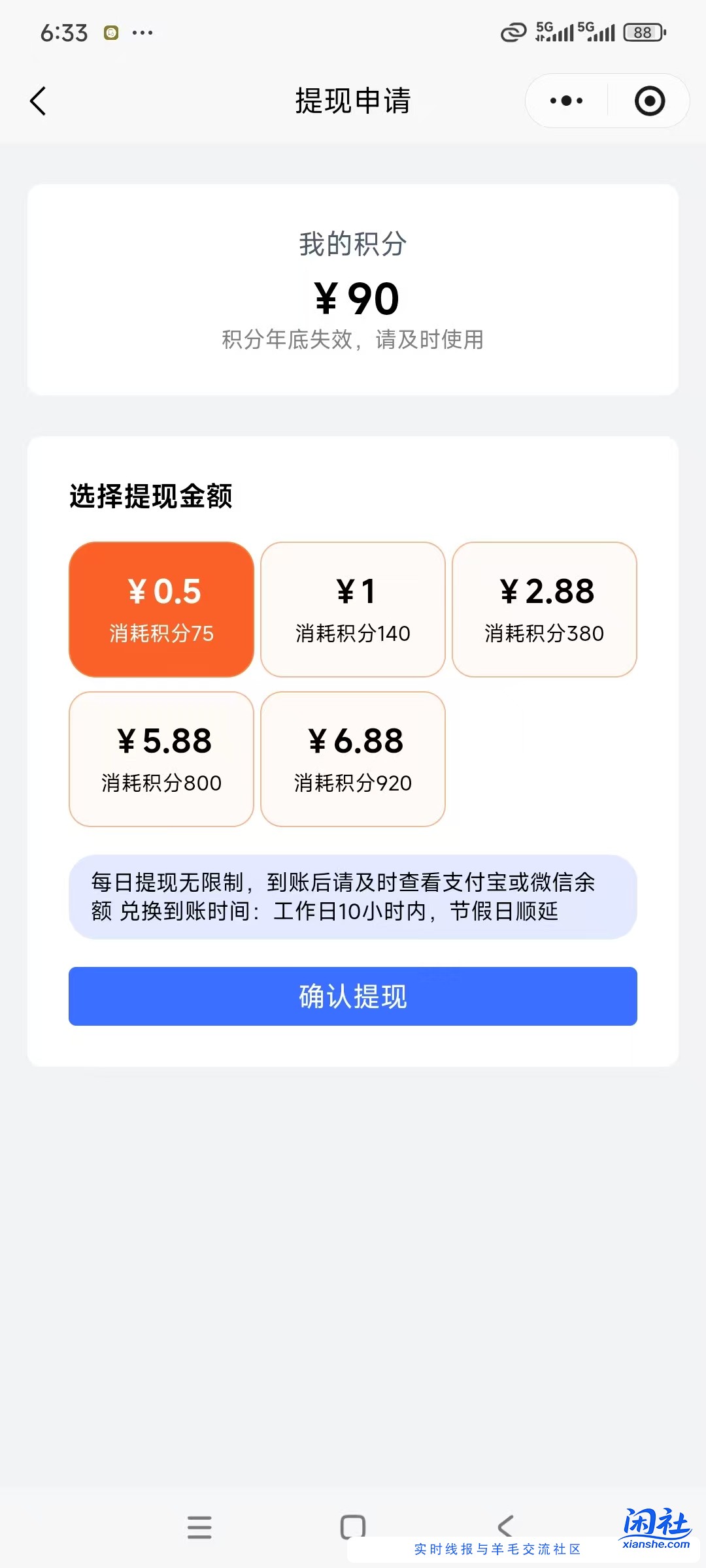Choose the ¥6.88 withdrawal option

(x=353, y=759)
